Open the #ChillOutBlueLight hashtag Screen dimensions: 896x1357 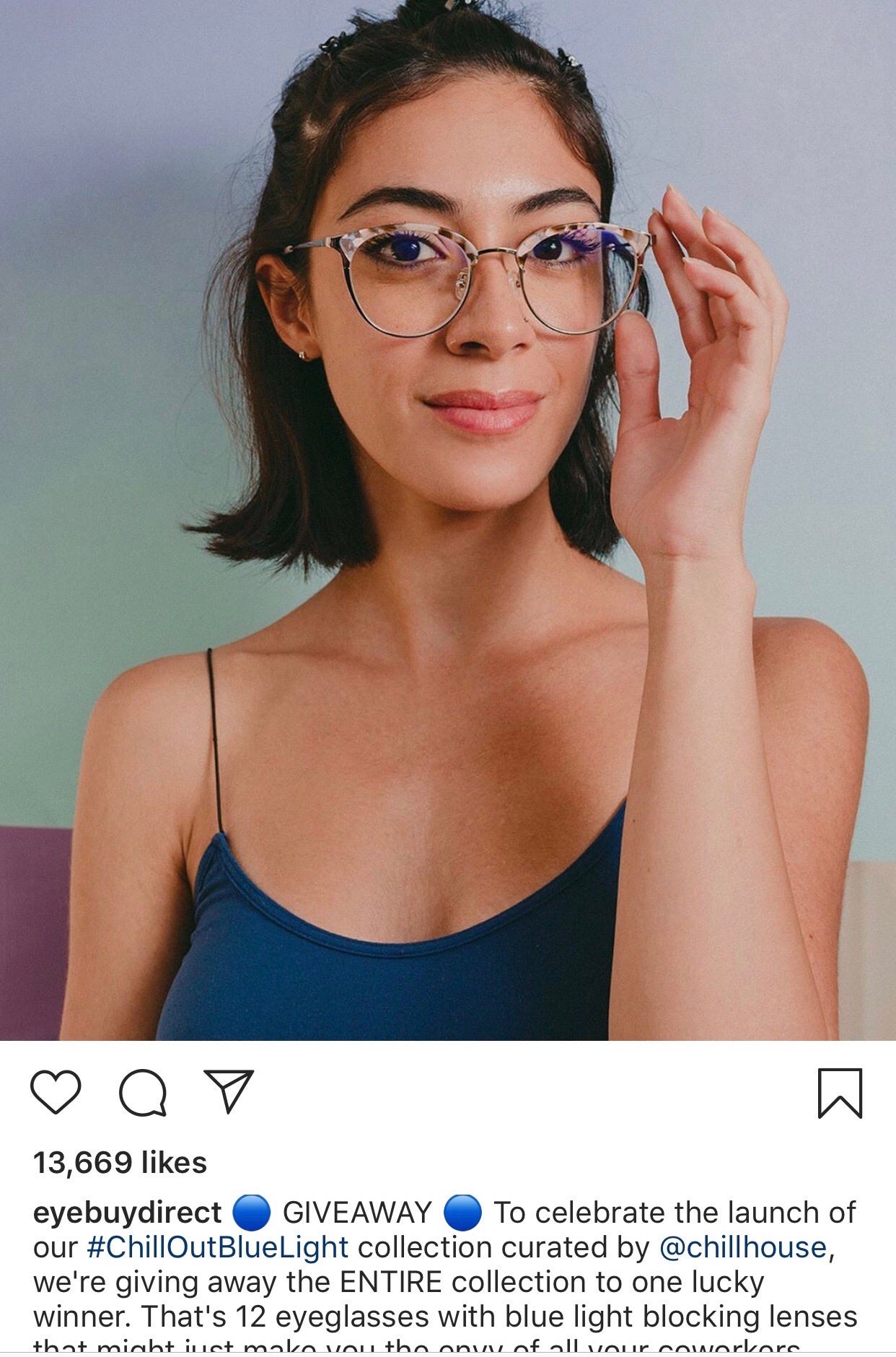217,1247
